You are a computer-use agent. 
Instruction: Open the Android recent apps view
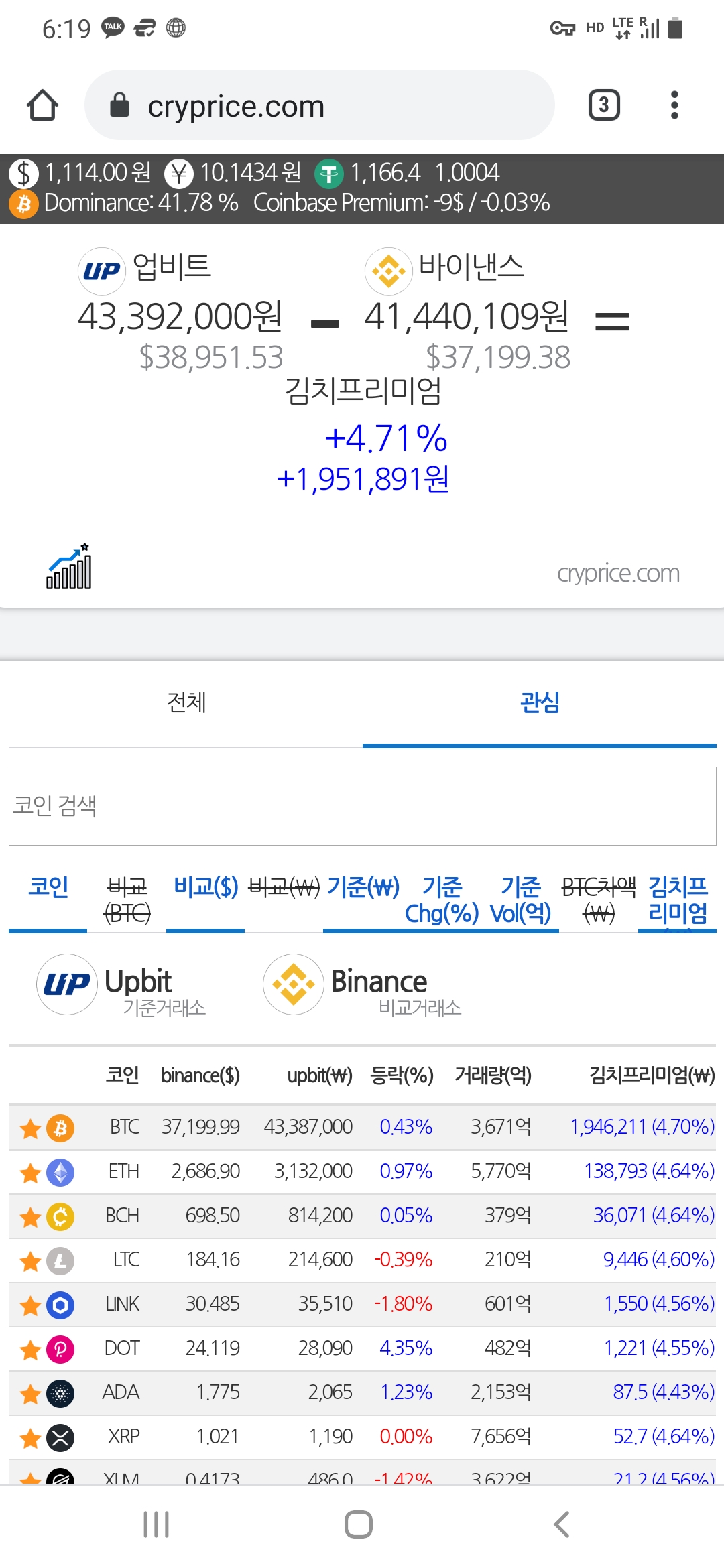click(156, 1524)
